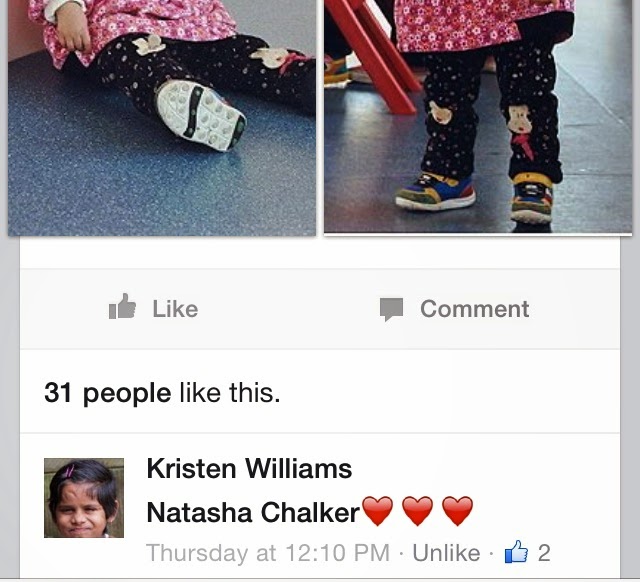The image size is (640, 582).
Task: Unlike Kristen Williams' comment
Action: 446,553
